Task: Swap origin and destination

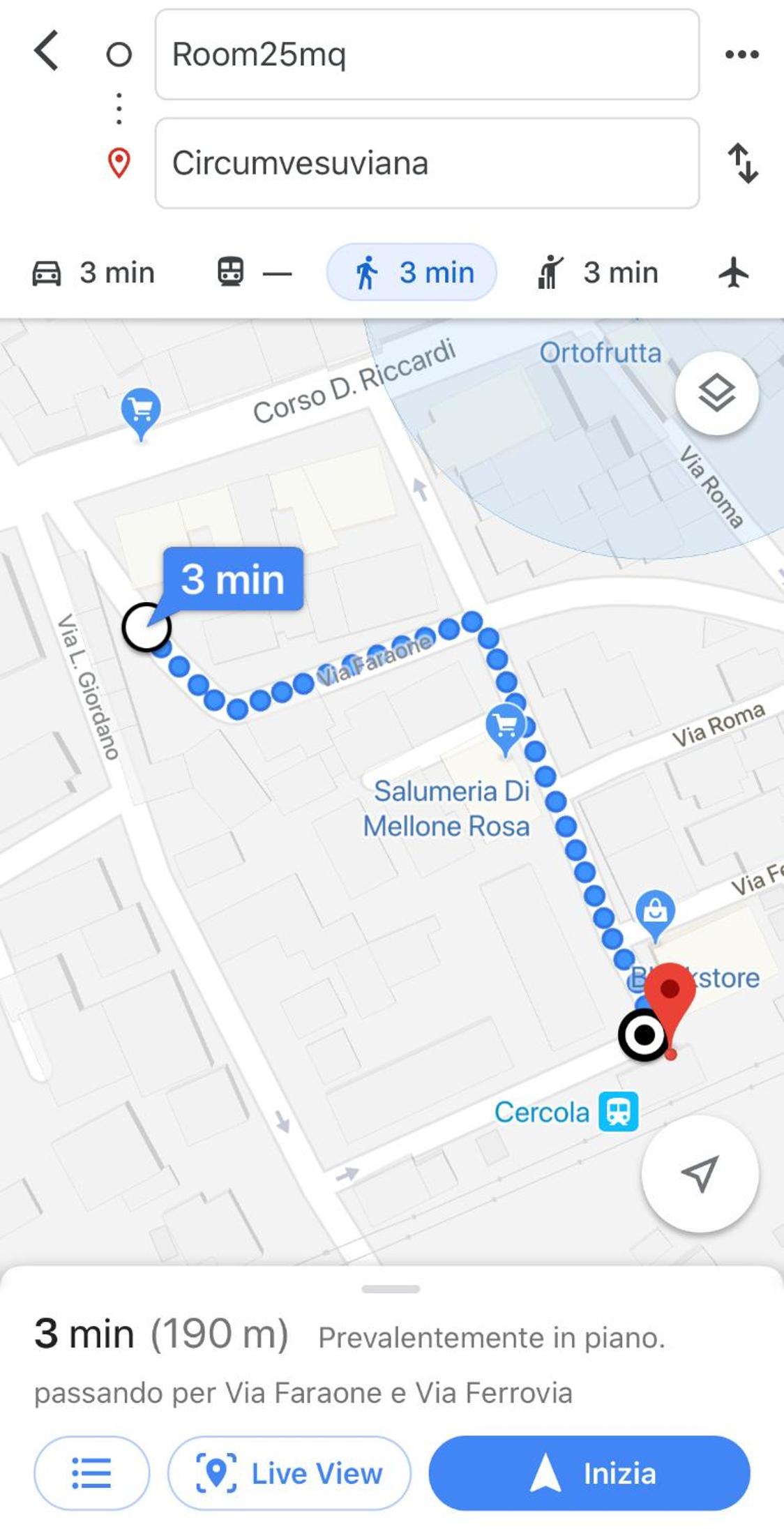Action: tap(742, 163)
